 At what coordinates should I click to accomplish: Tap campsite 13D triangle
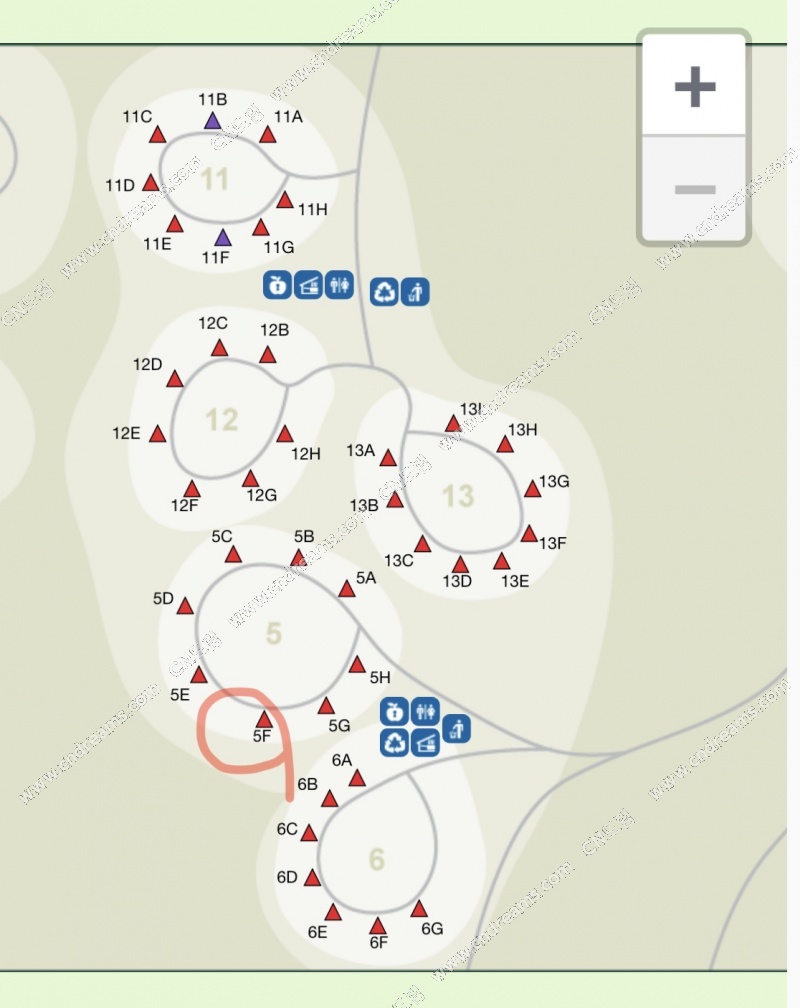pos(460,565)
